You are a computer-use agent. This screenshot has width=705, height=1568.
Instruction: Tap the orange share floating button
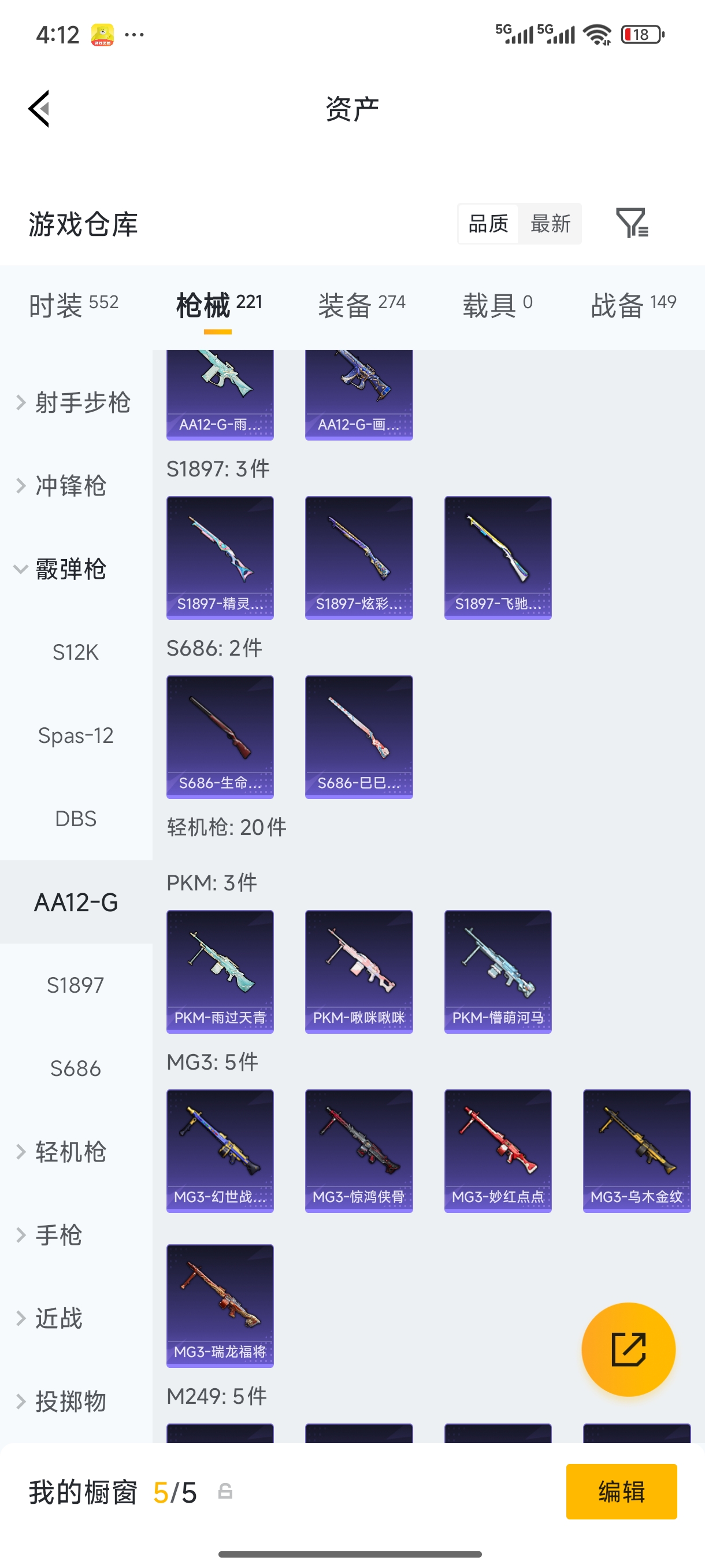coord(628,1349)
